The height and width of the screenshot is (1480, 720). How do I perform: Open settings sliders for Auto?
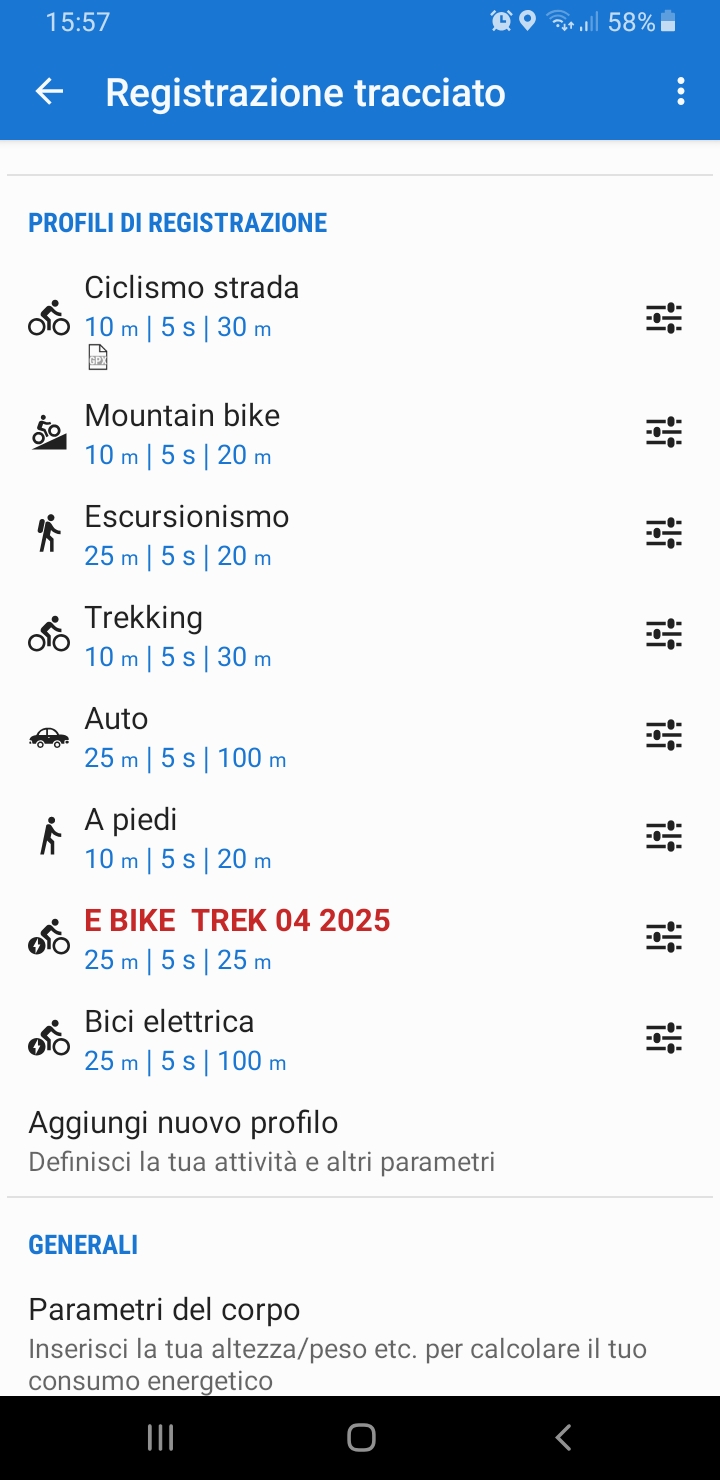664,735
